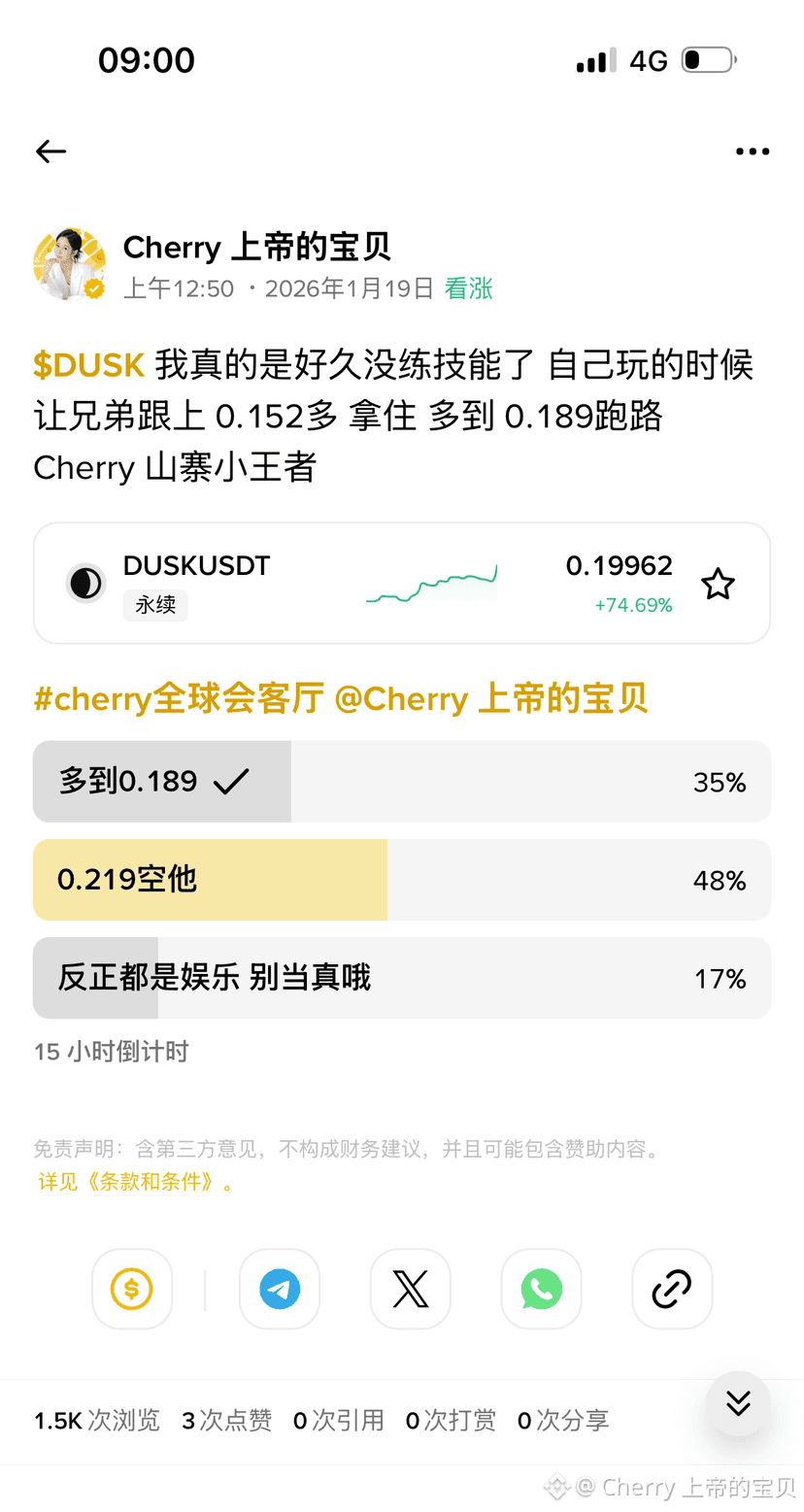Copy the post link
Image resolution: width=804 pixels, height=1512 pixels.
pos(672,1289)
